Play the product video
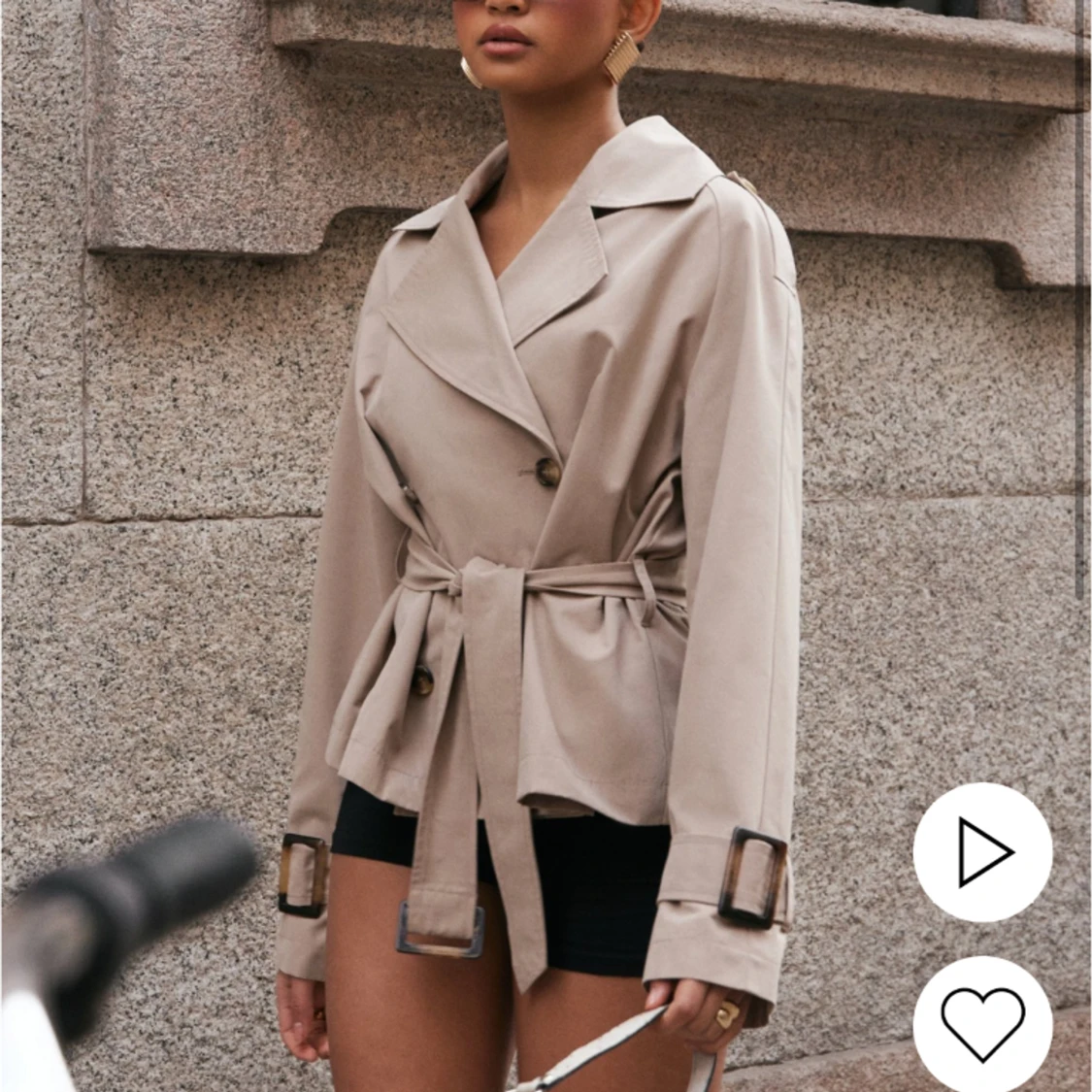1092x1092 pixels. pos(982,852)
